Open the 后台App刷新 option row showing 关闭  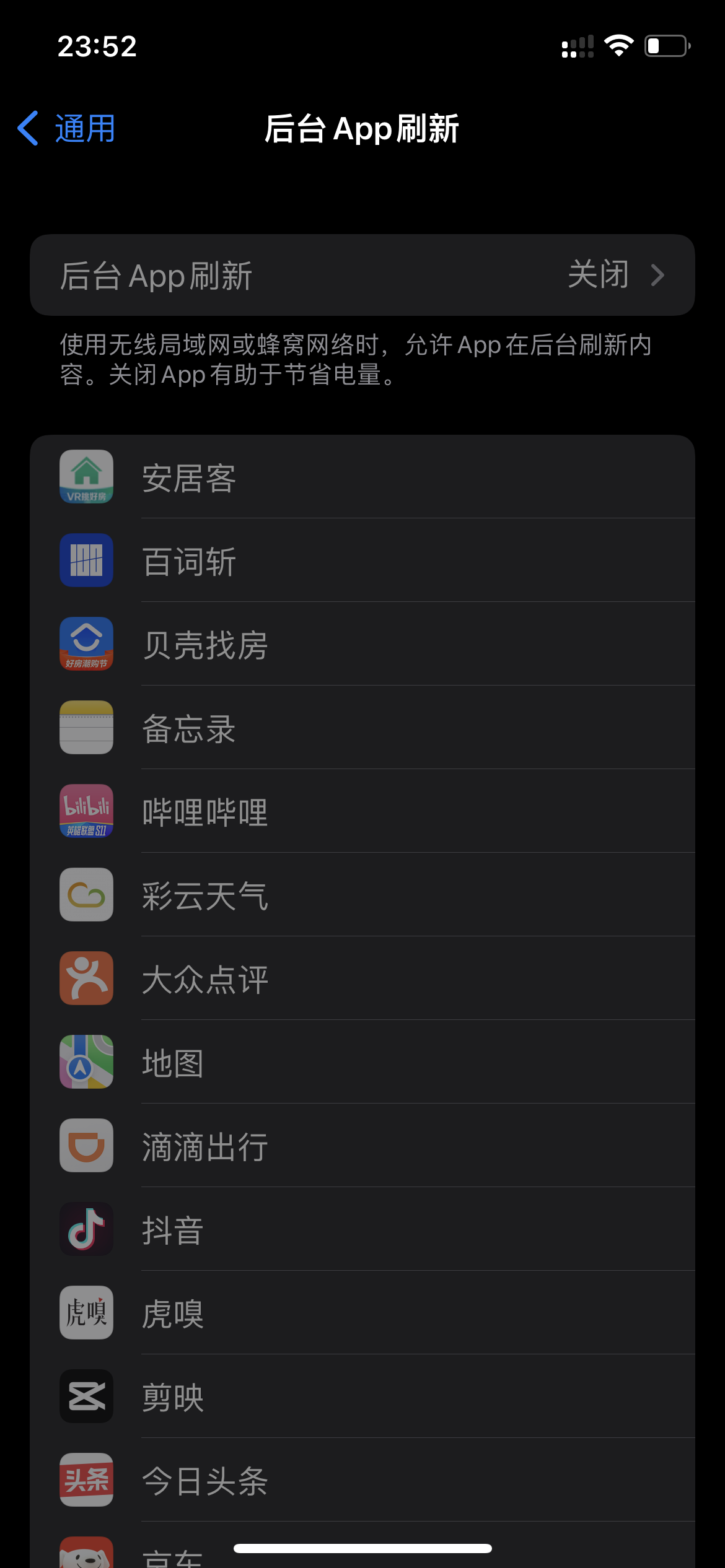(362, 275)
